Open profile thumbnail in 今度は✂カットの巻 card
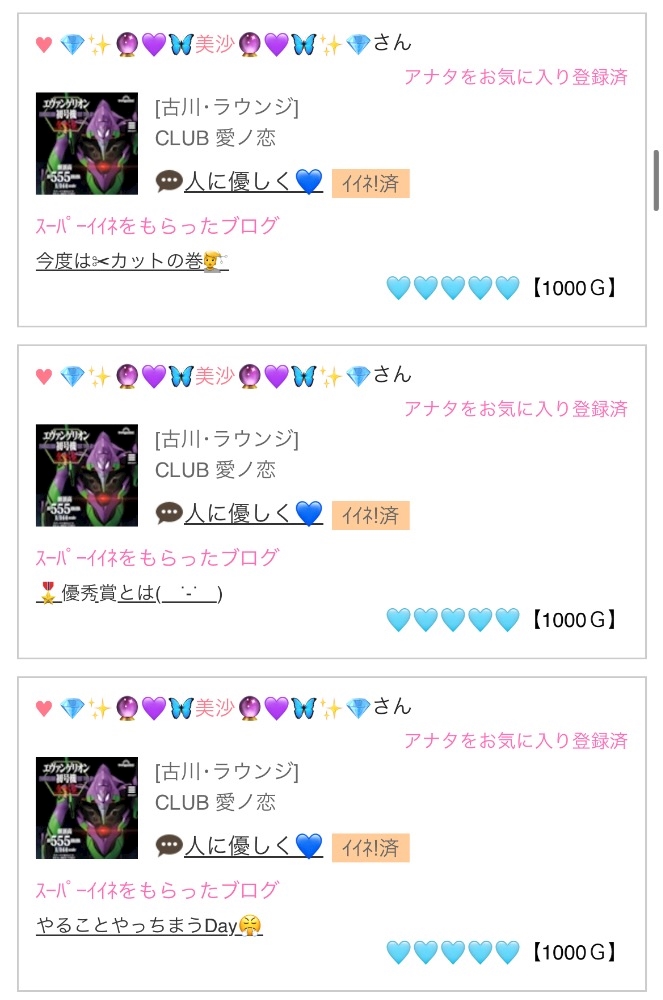 87,143
